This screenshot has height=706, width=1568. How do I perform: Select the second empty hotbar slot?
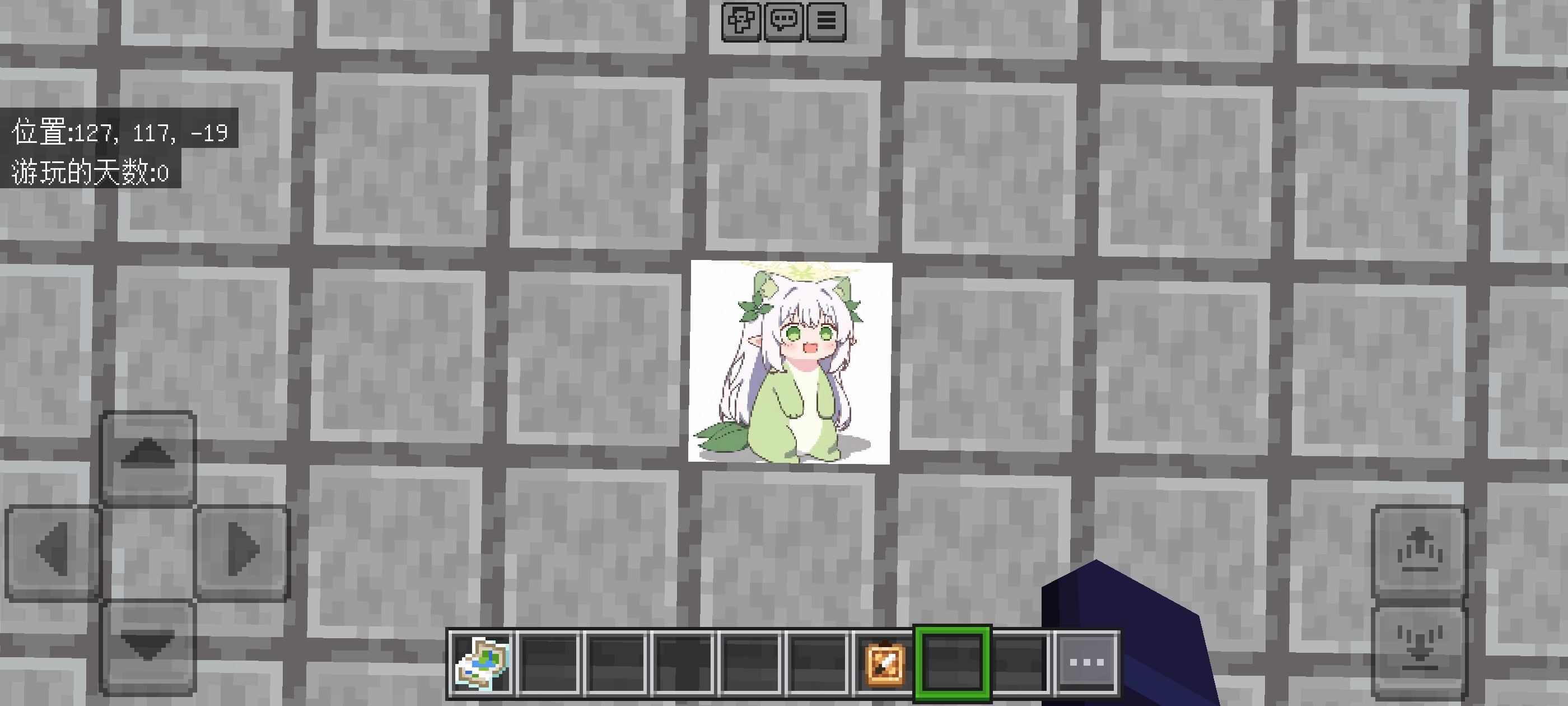(616, 663)
